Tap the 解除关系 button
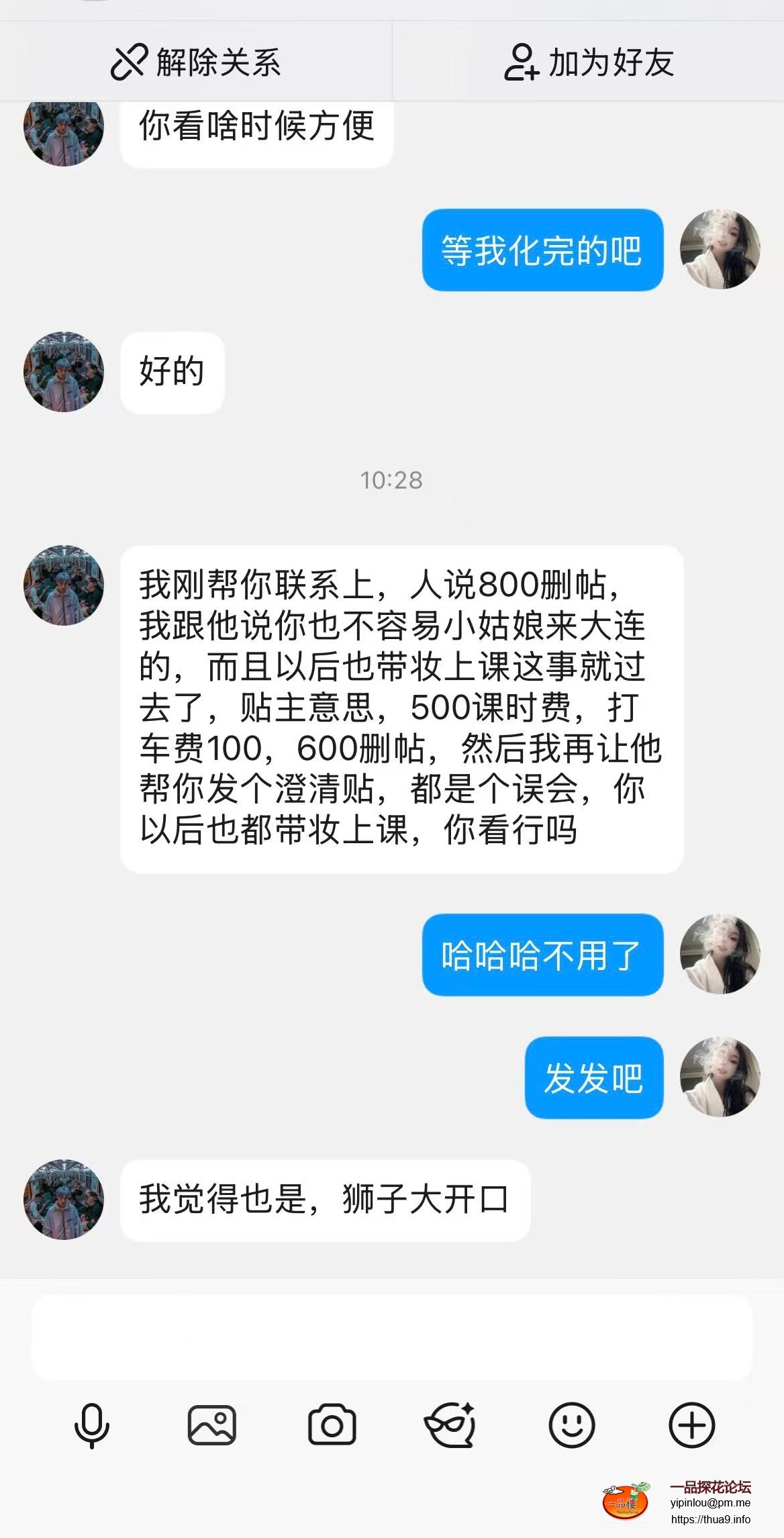The width and height of the screenshot is (784, 1538). pos(195,62)
